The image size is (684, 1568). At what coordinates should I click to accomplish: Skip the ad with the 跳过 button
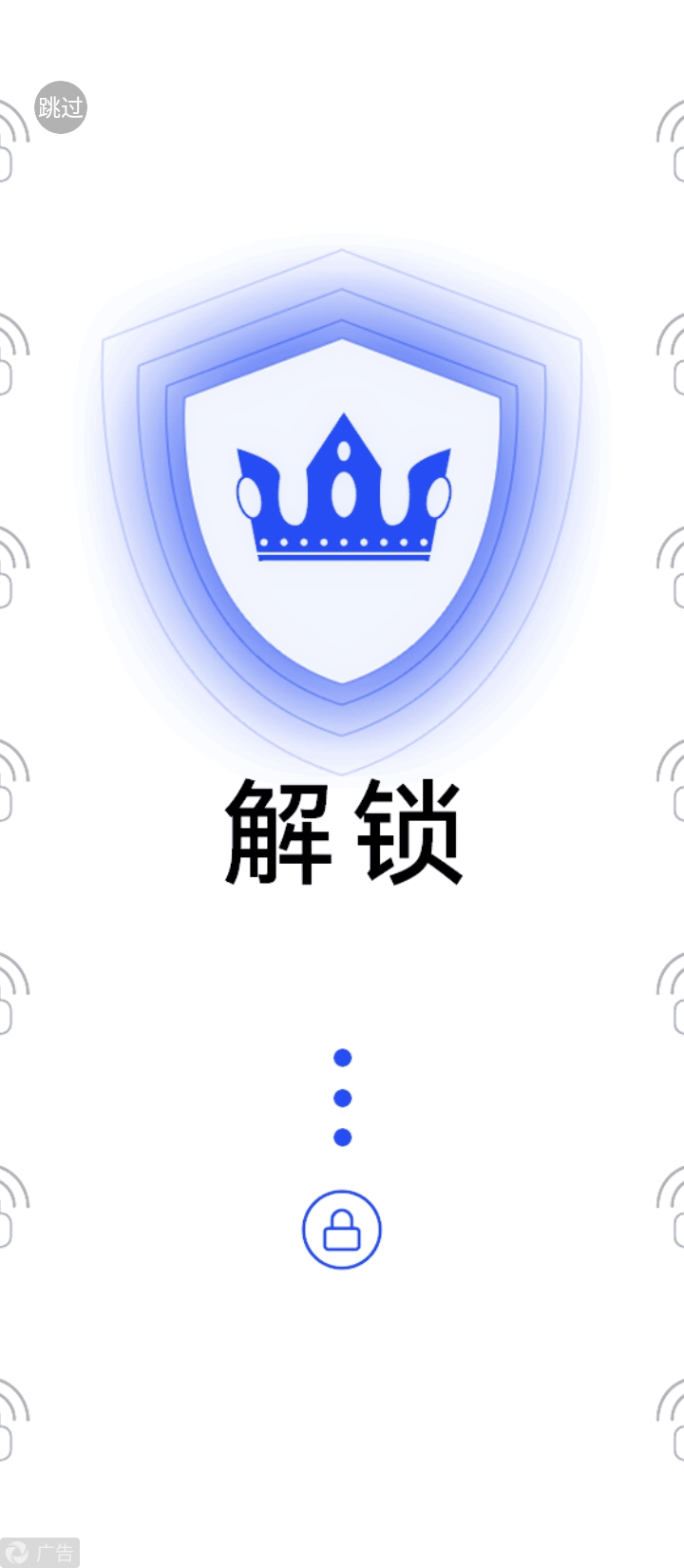coord(61,107)
